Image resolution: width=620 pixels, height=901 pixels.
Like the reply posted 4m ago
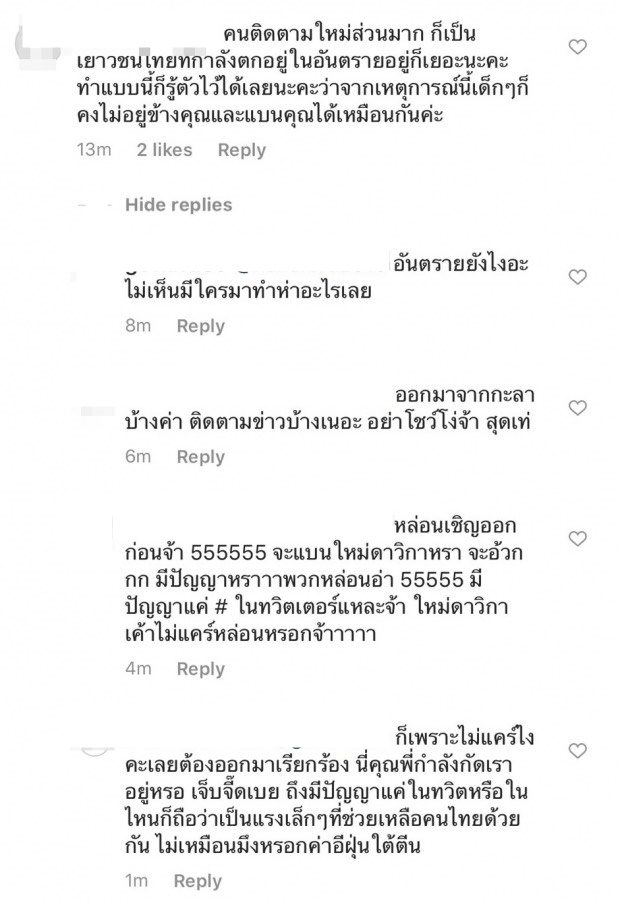(577, 539)
